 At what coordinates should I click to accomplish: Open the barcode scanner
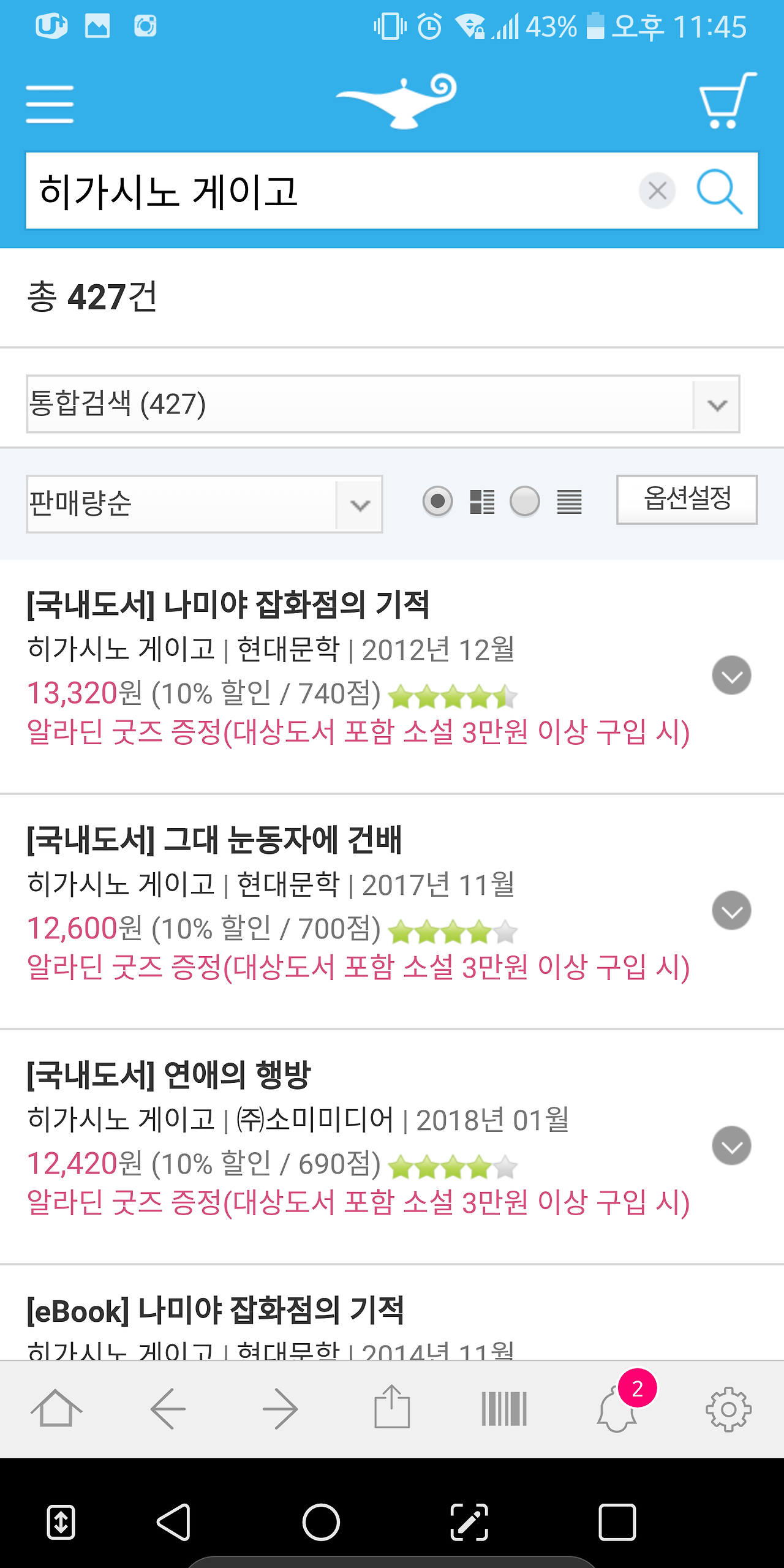tap(504, 1409)
